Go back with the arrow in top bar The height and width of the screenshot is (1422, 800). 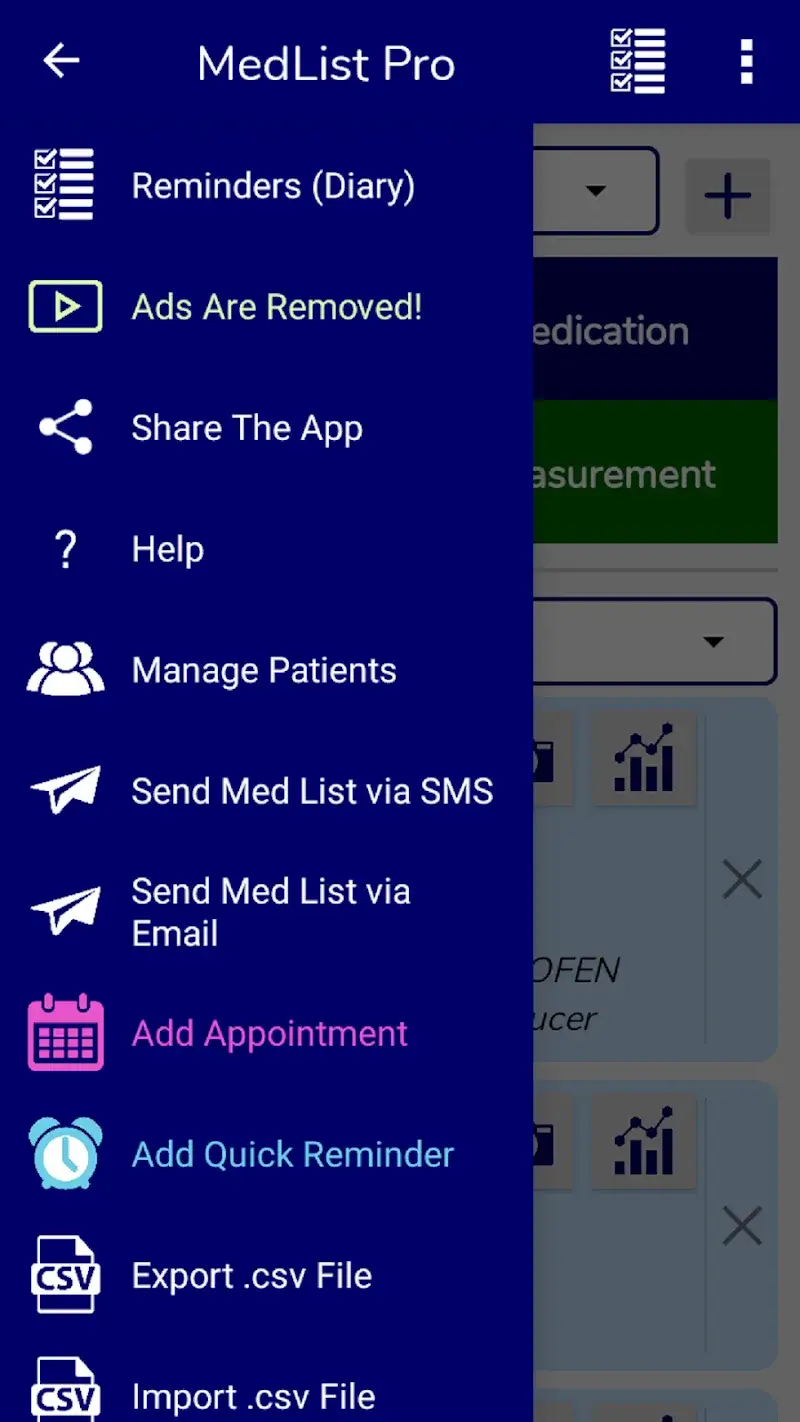point(61,60)
